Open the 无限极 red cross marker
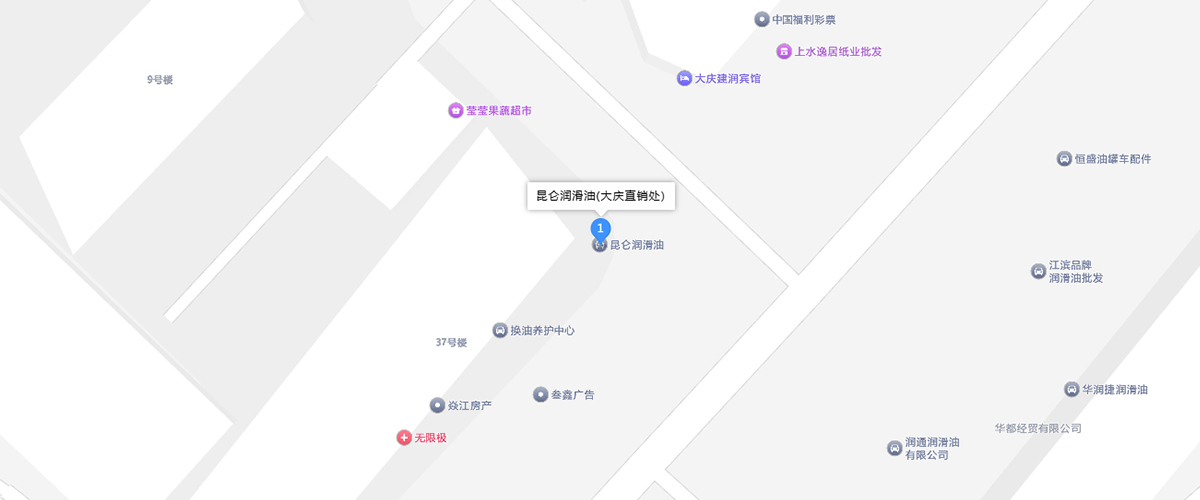 404,437
